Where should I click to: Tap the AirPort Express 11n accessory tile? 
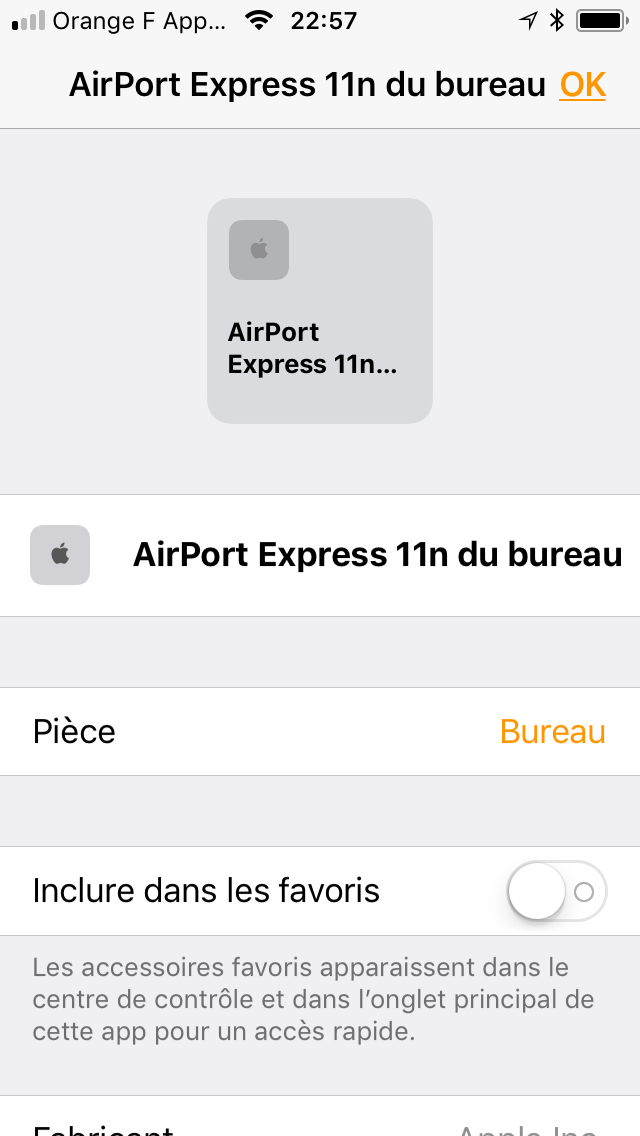320,311
